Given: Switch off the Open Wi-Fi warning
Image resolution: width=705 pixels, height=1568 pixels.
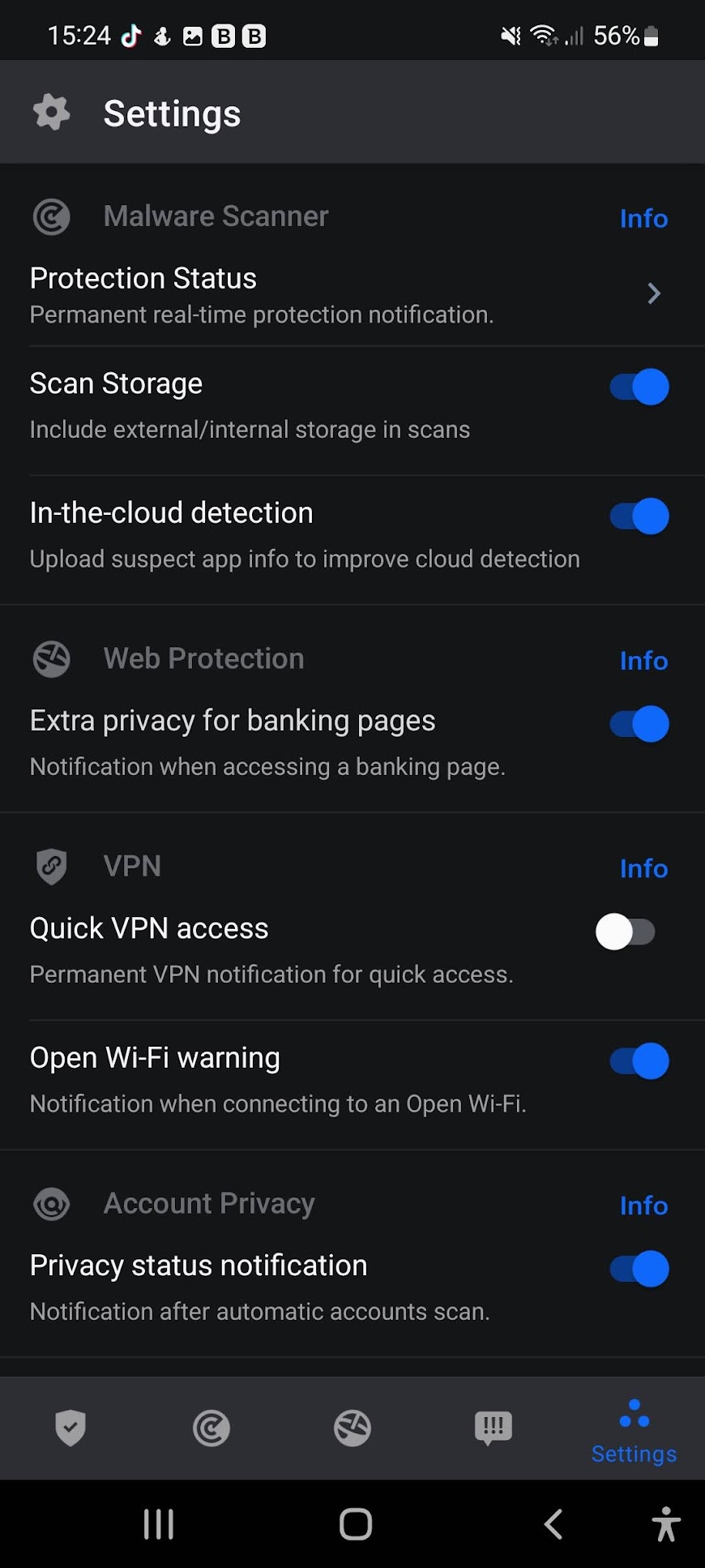Looking at the screenshot, I should click(639, 1061).
